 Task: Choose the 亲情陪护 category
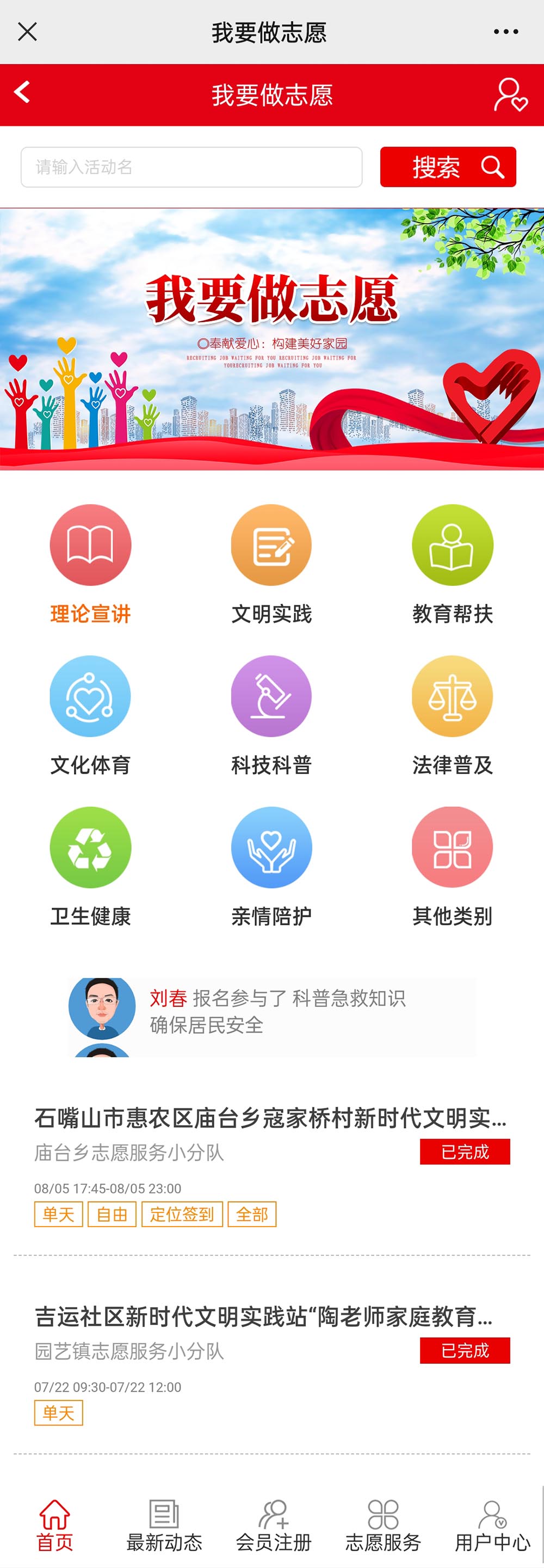271,866
